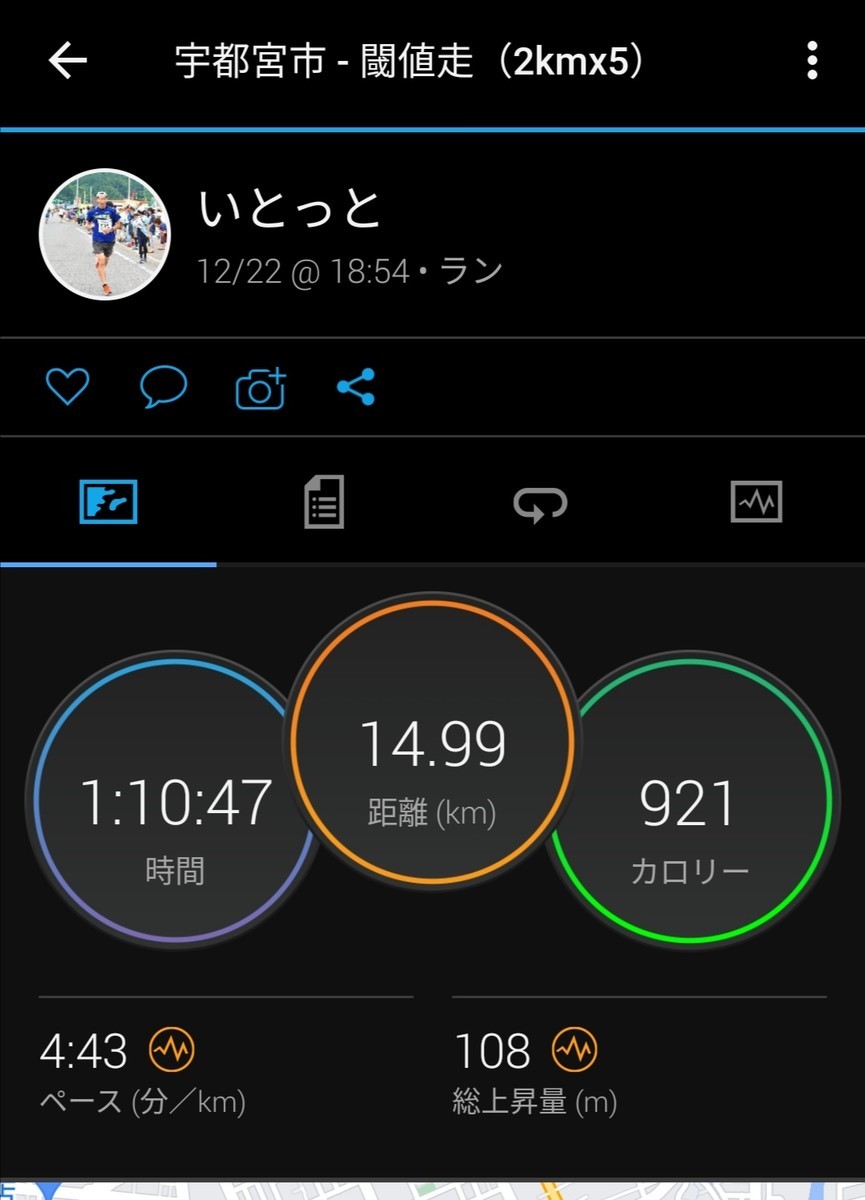Tap the elevation insight icon beside 108
Viewport: 865px width, 1200px height.
[574, 1051]
